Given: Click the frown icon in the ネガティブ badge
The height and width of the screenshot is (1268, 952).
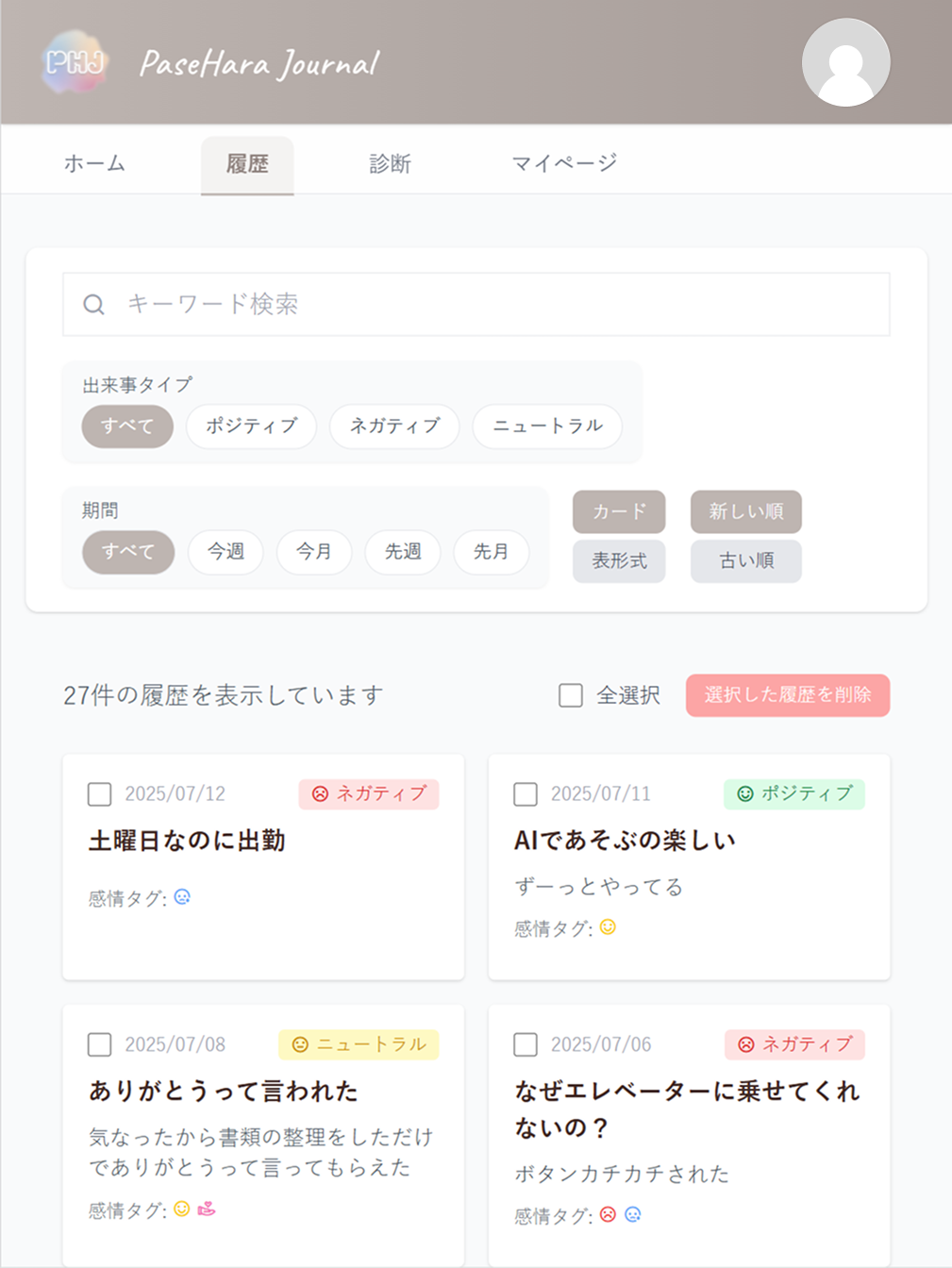Looking at the screenshot, I should pyautogui.click(x=320, y=793).
